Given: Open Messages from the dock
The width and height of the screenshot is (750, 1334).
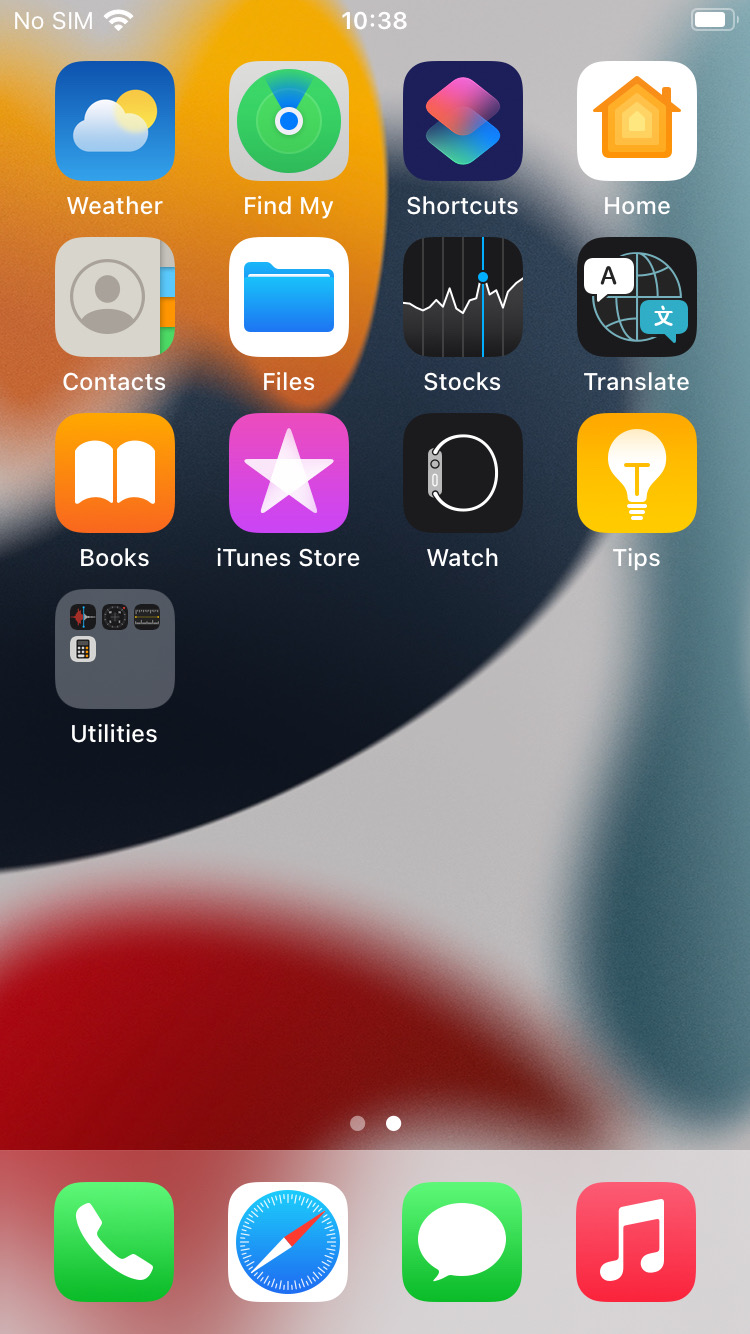Looking at the screenshot, I should point(462,1242).
